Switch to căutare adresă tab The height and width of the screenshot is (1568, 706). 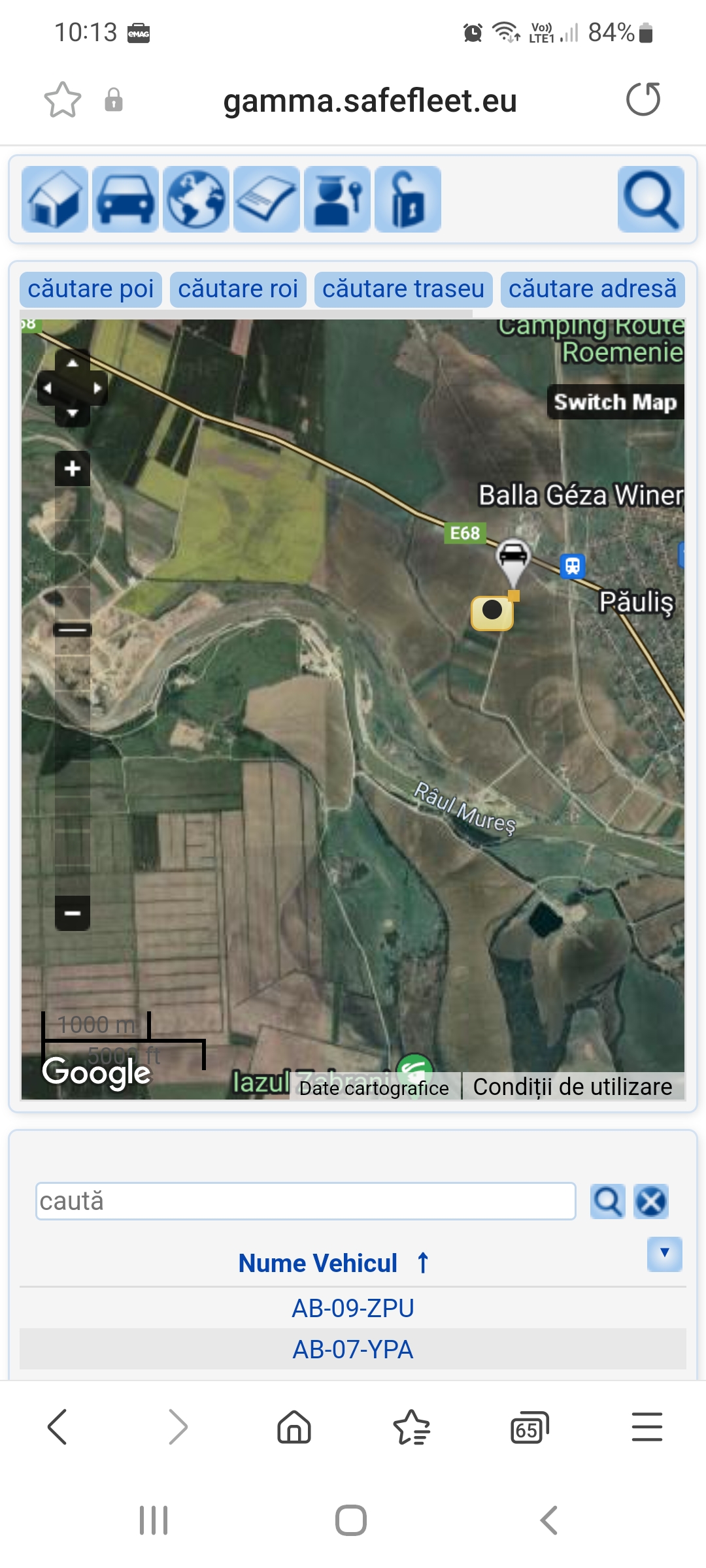[x=592, y=289]
